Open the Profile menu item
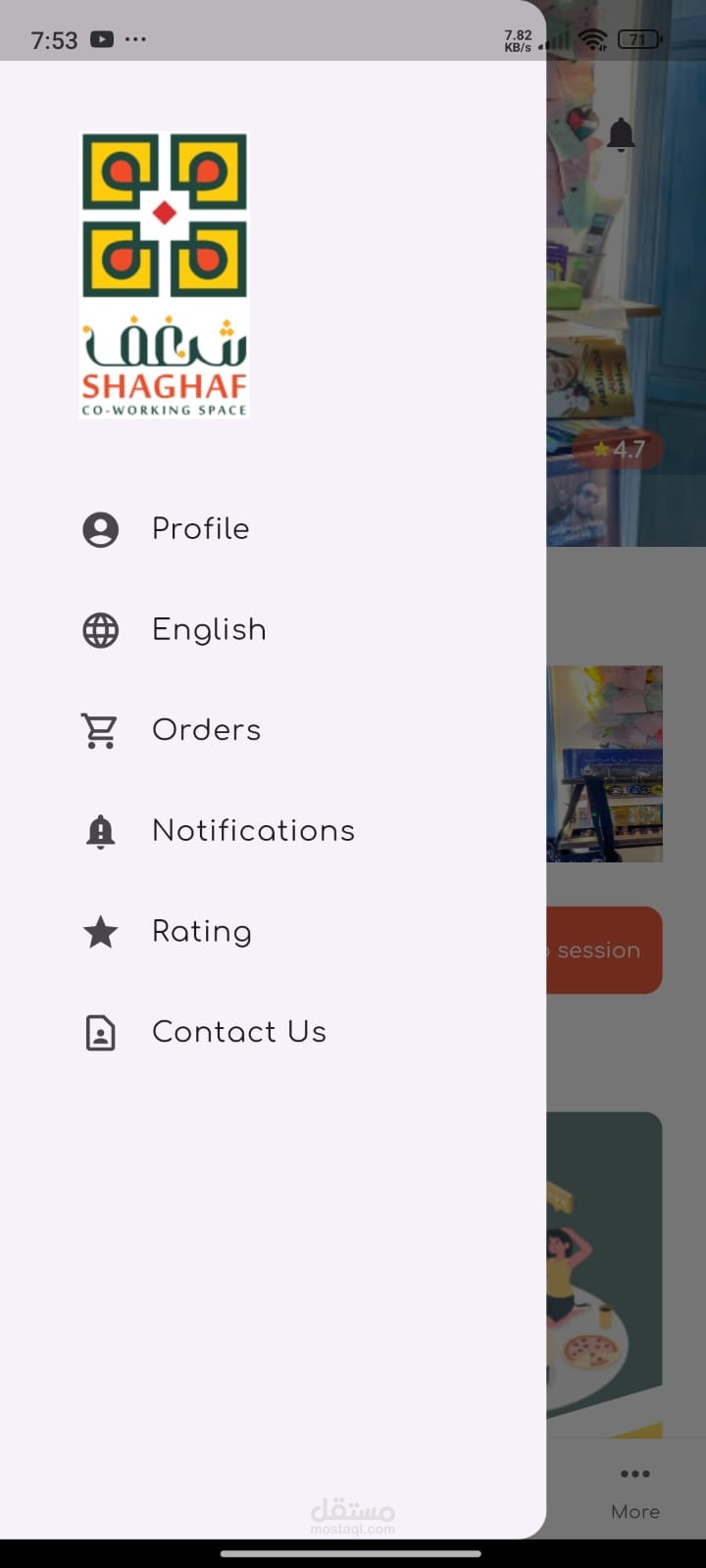The width and height of the screenshot is (706, 1568). click(x=200, y=529)
